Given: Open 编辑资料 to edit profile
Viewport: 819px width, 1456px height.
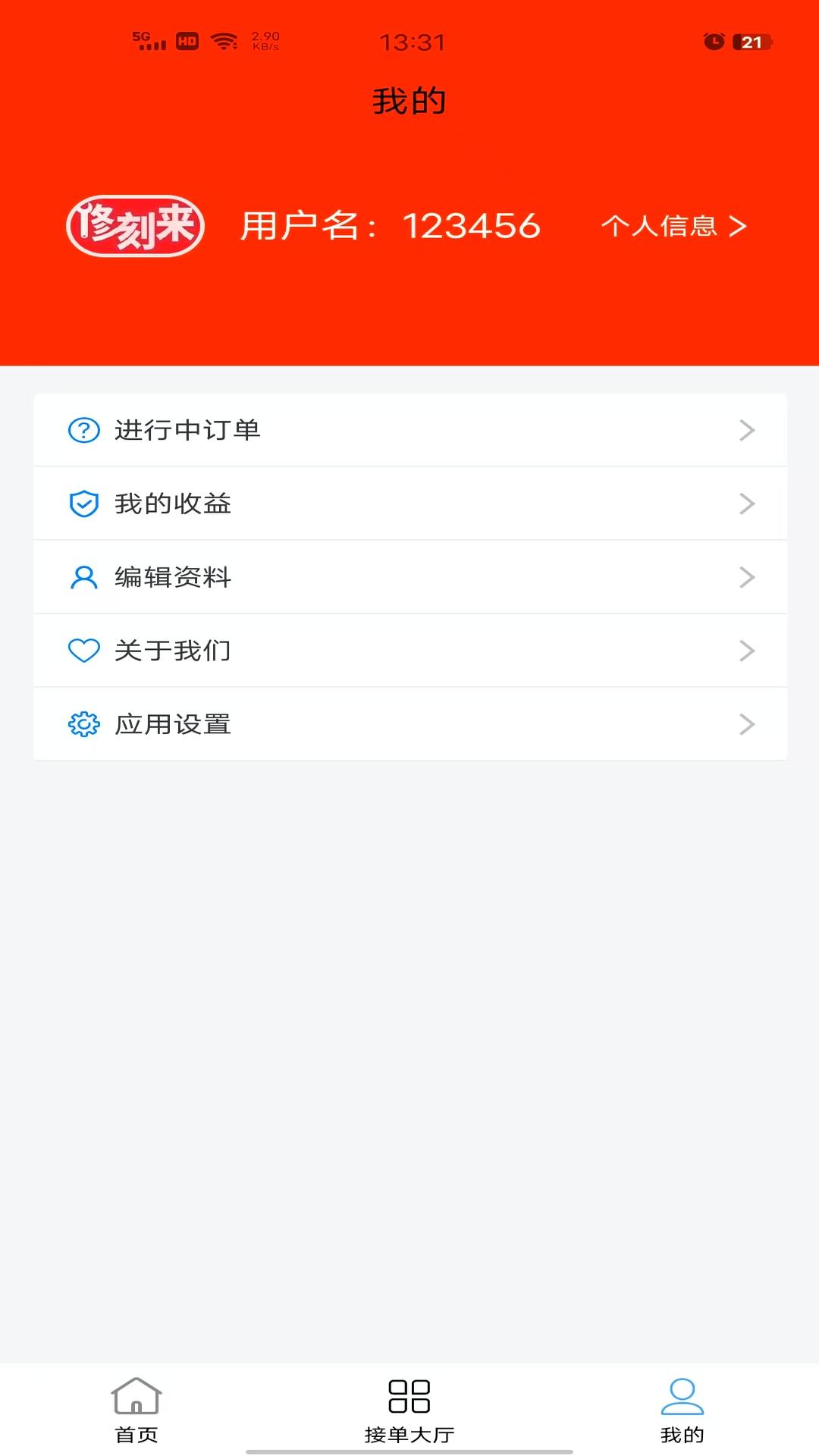Looking at the screenshot, I should pos(409,577).
